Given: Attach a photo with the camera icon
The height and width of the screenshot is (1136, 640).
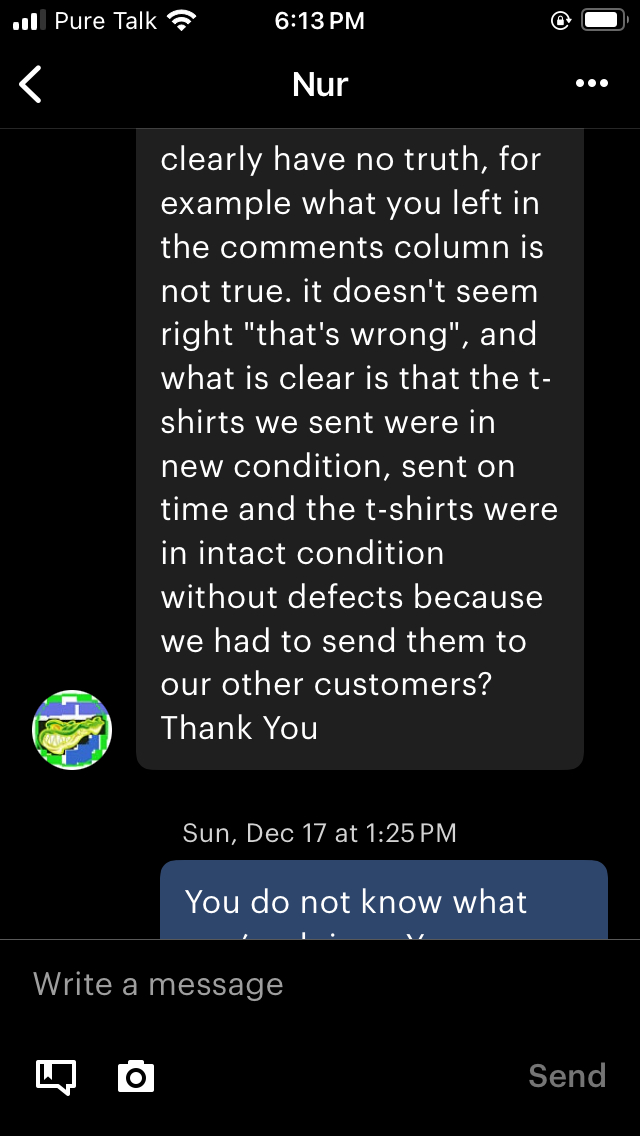Looking at the screenshot, I should point(136,1076).
